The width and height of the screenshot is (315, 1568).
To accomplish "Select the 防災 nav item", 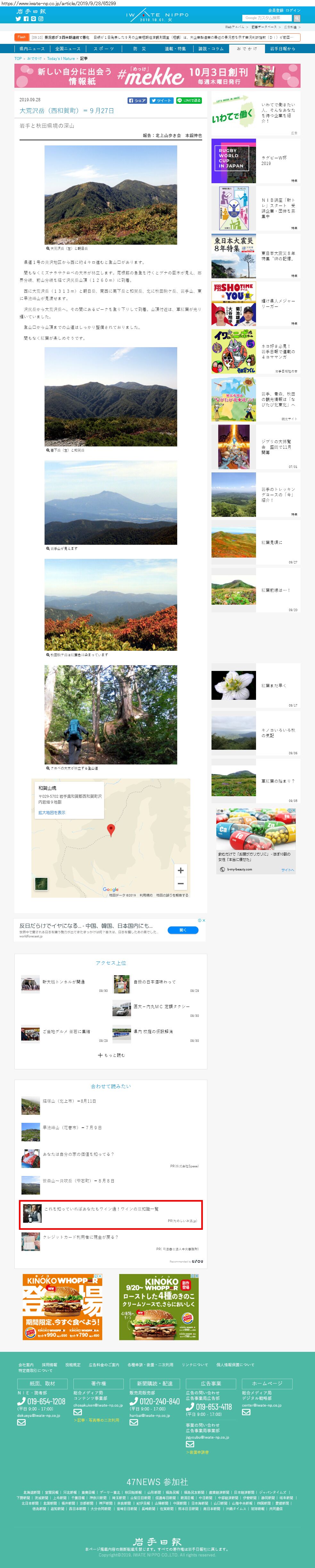I will [139, 49].
